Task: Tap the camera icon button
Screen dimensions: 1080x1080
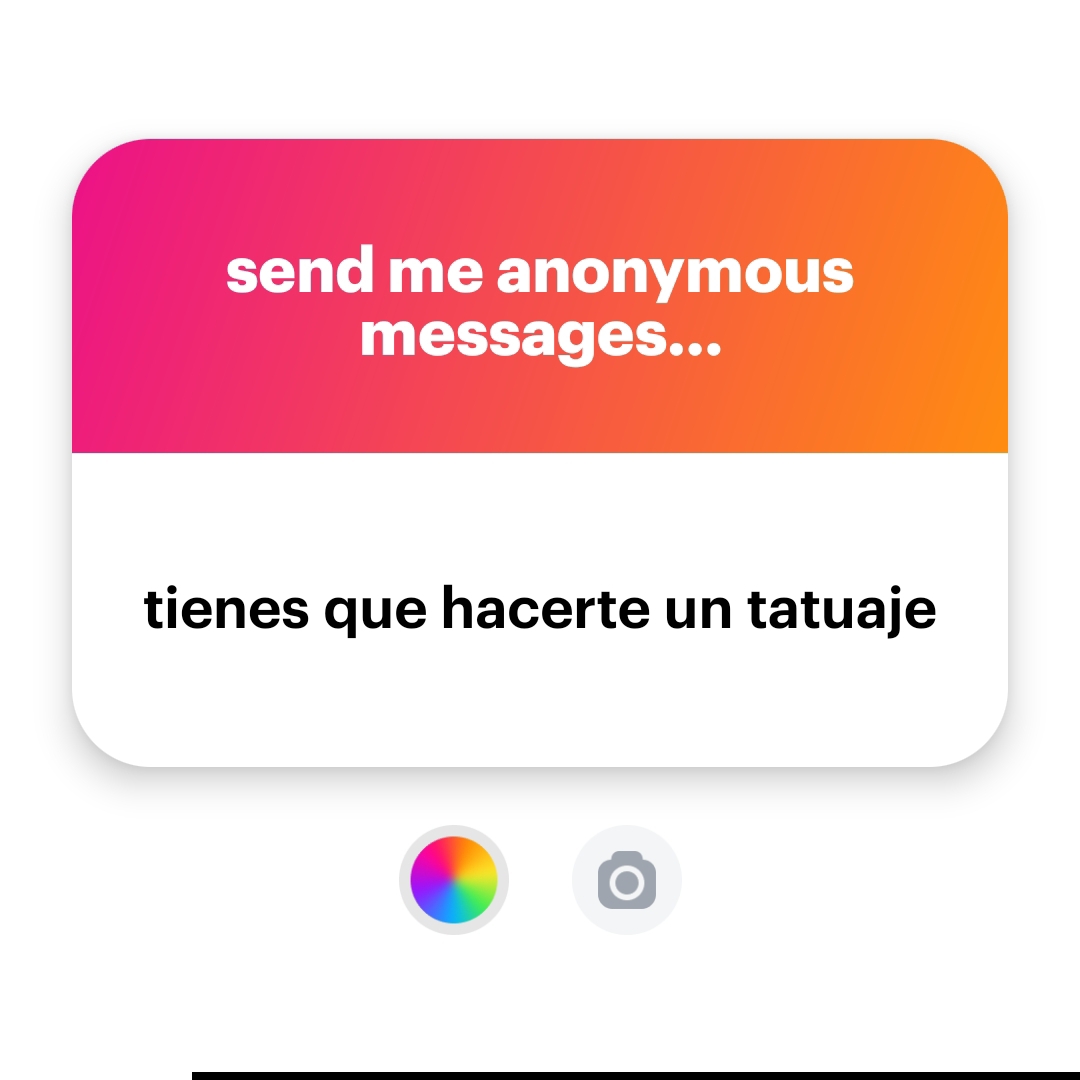Action: point(627,880)
